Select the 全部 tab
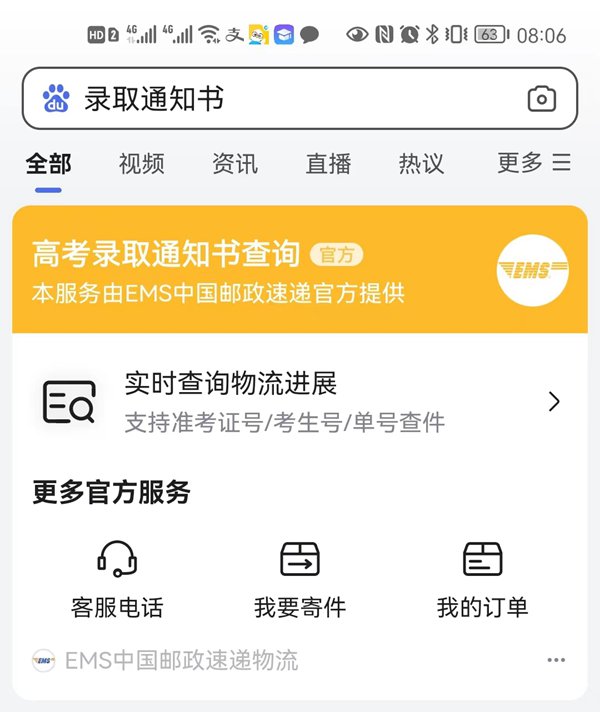Screen dimensions: 600x712 click(48, 164)
